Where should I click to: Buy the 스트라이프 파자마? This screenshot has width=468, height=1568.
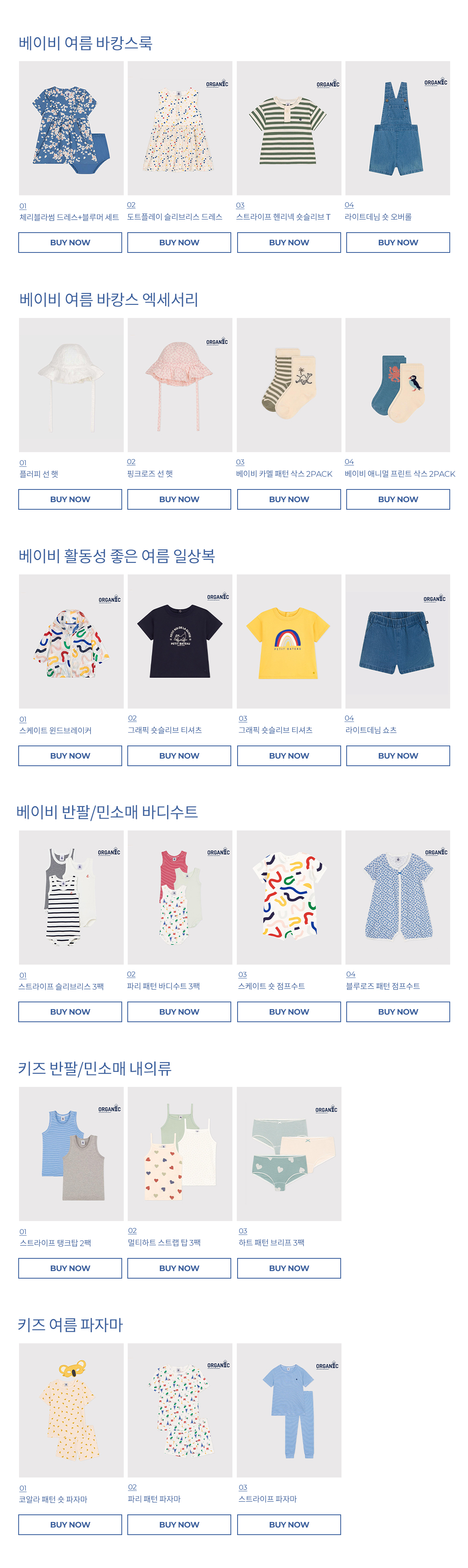point(289,1524)
